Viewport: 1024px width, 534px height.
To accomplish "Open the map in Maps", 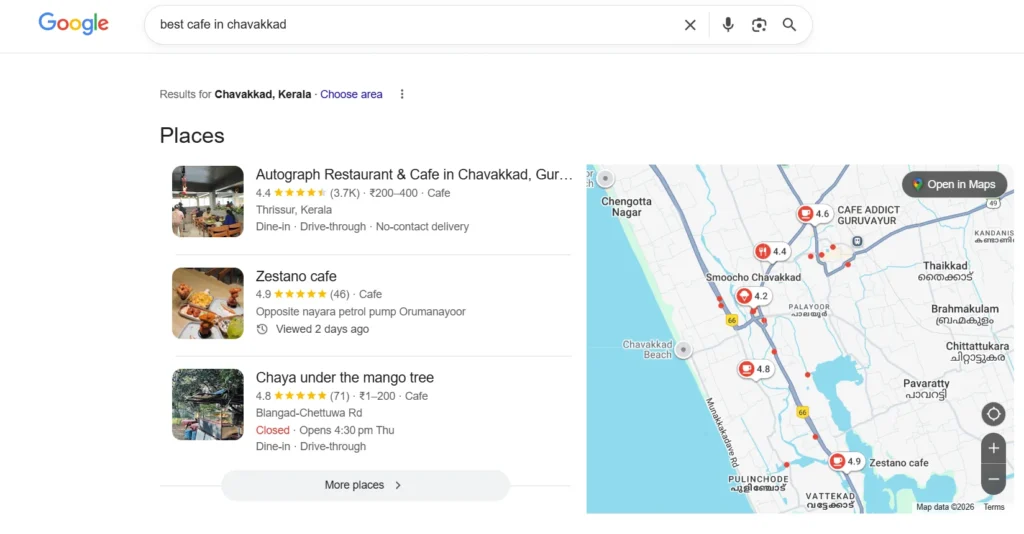I will pyautogui.click(x=953, y=184).
